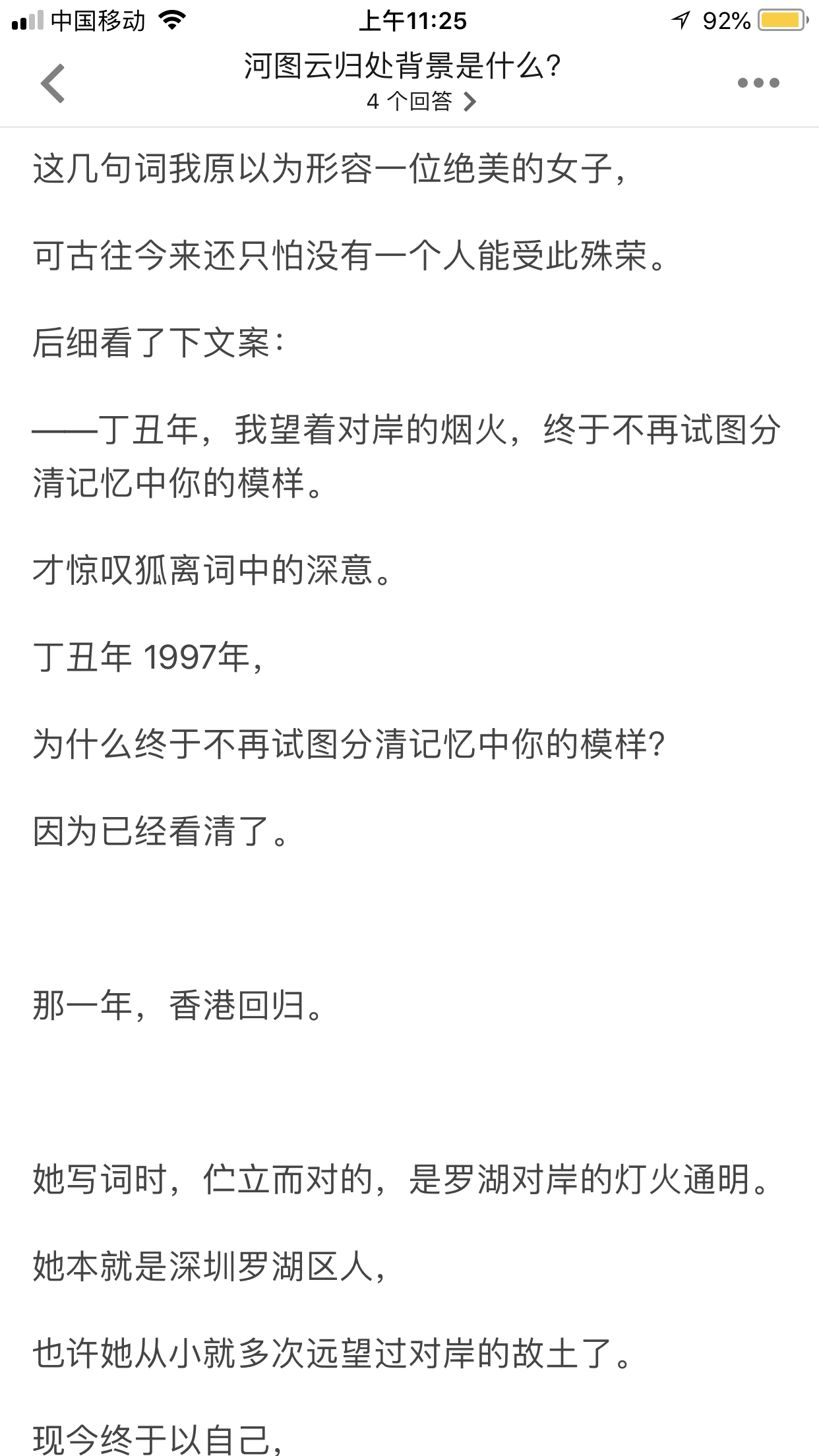Image resolution: width=819 pixels, height=1456 pixels.
Task: View all 4 个回答 for this question
Action: (421, 102)
